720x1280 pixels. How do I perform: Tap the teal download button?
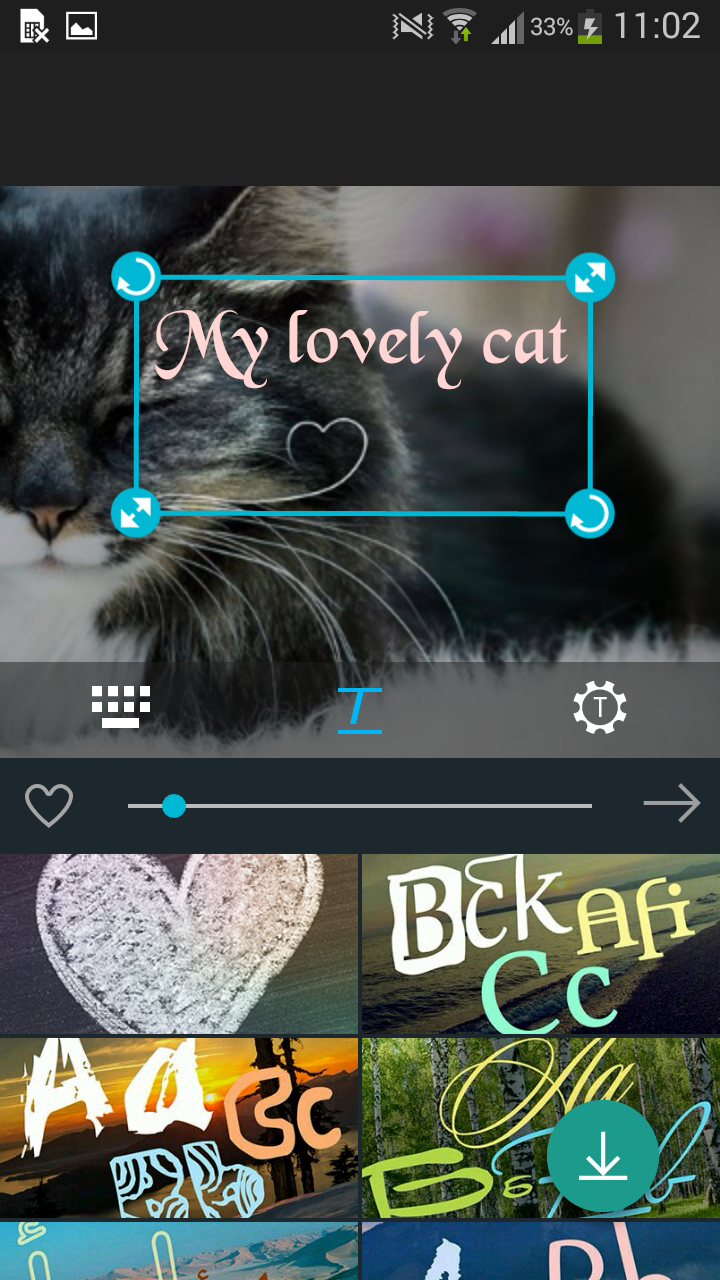tap(603, 1157)
